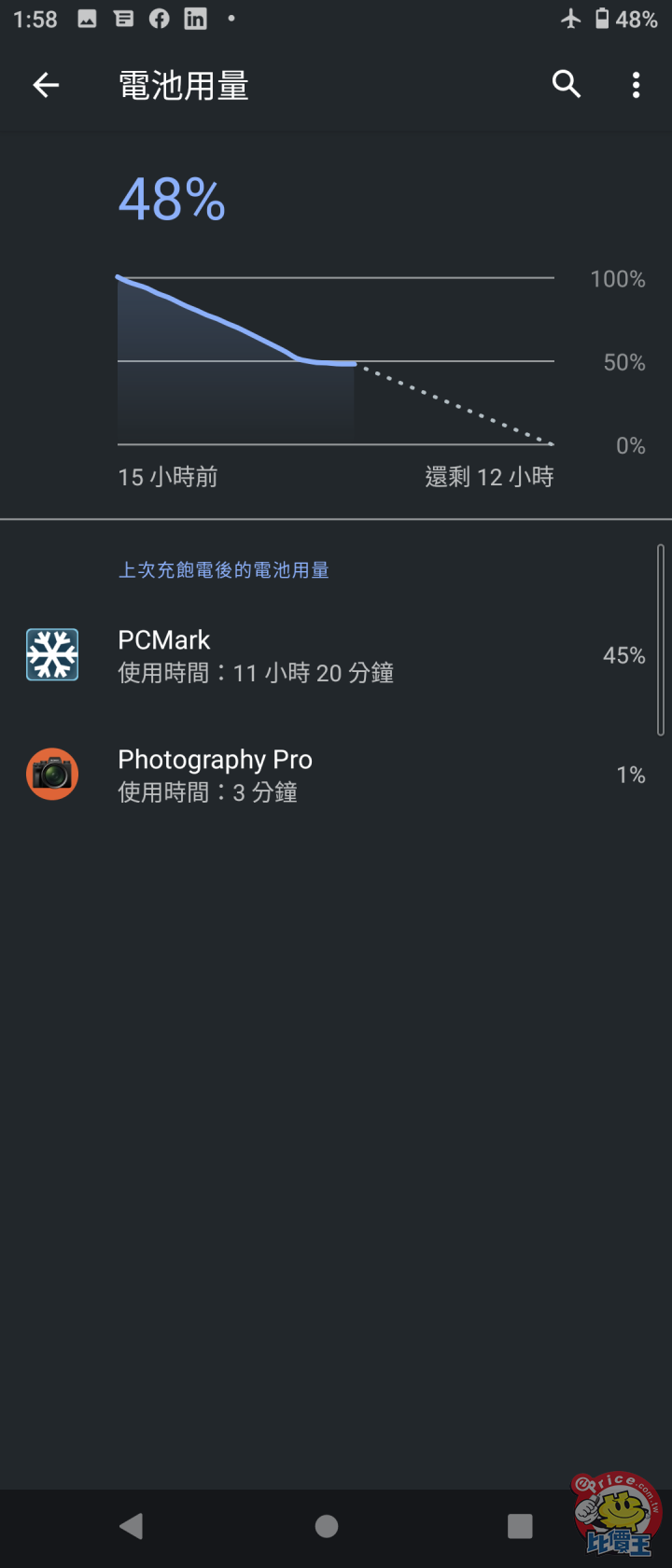Open Photography Pro battery usage details
The height and width of the screenshot is (1568, 672).
(336, 775)
